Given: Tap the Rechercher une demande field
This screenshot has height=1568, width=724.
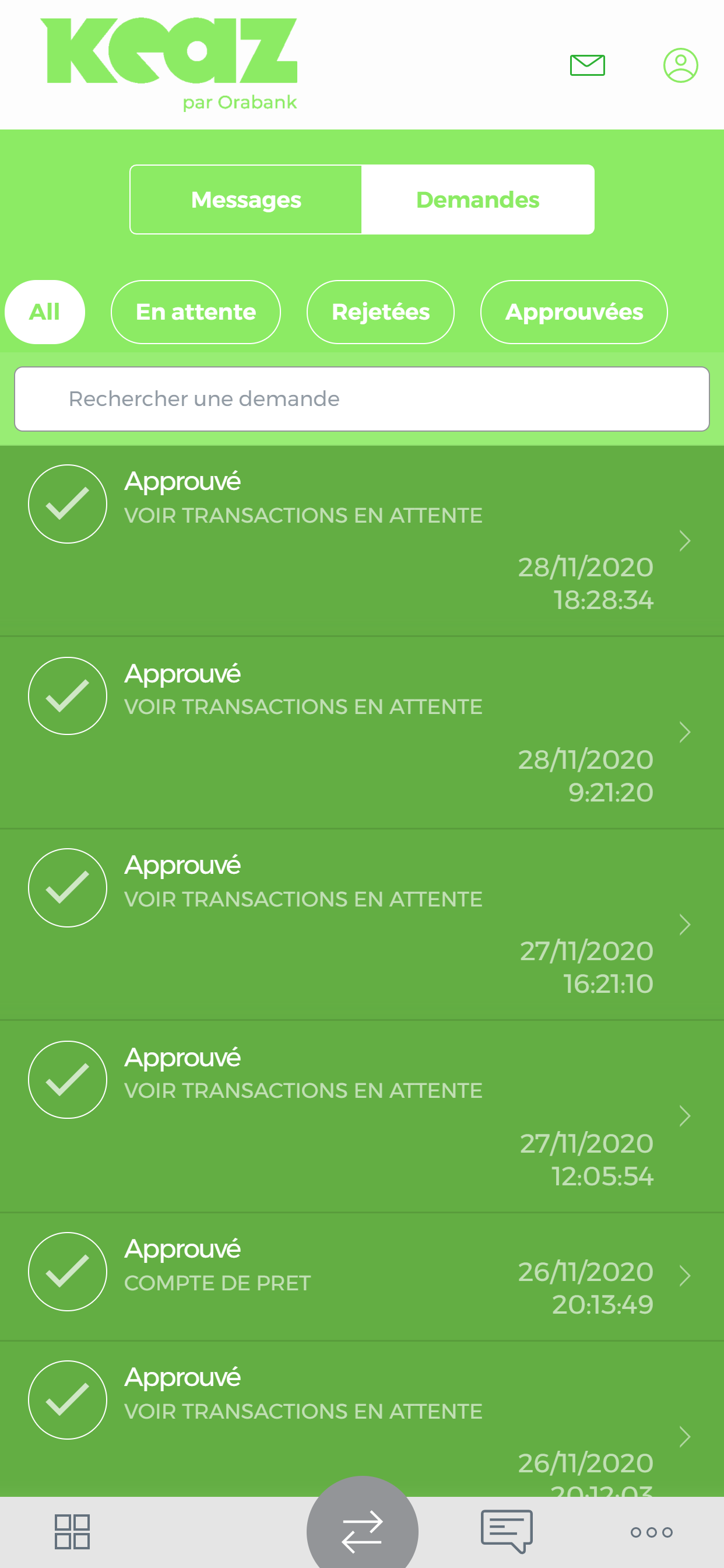Looking at the screenshot, I should point(362,398).
